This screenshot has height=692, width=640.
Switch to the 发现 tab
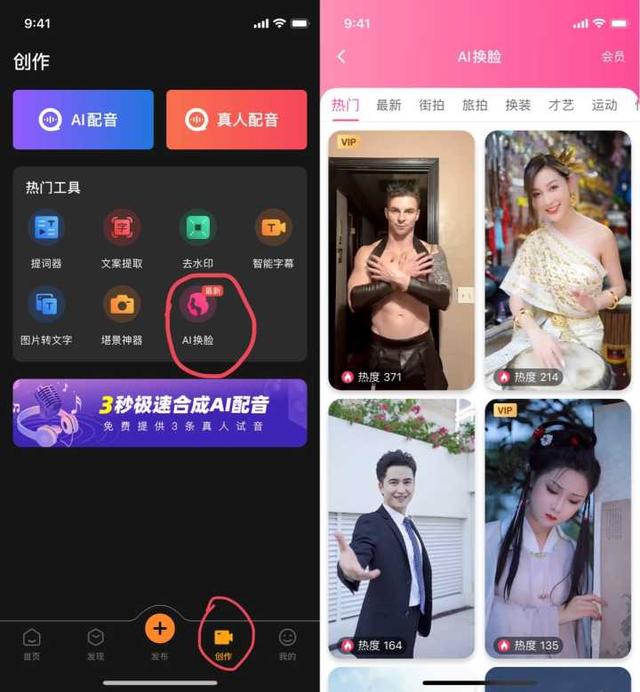coord(96,643)
